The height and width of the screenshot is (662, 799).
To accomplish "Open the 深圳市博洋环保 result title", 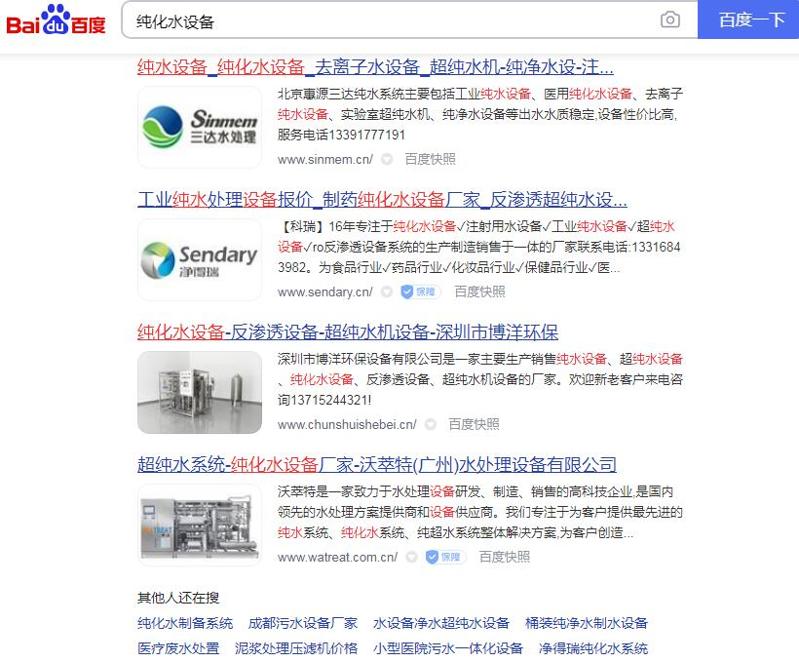I will (347, 332).
